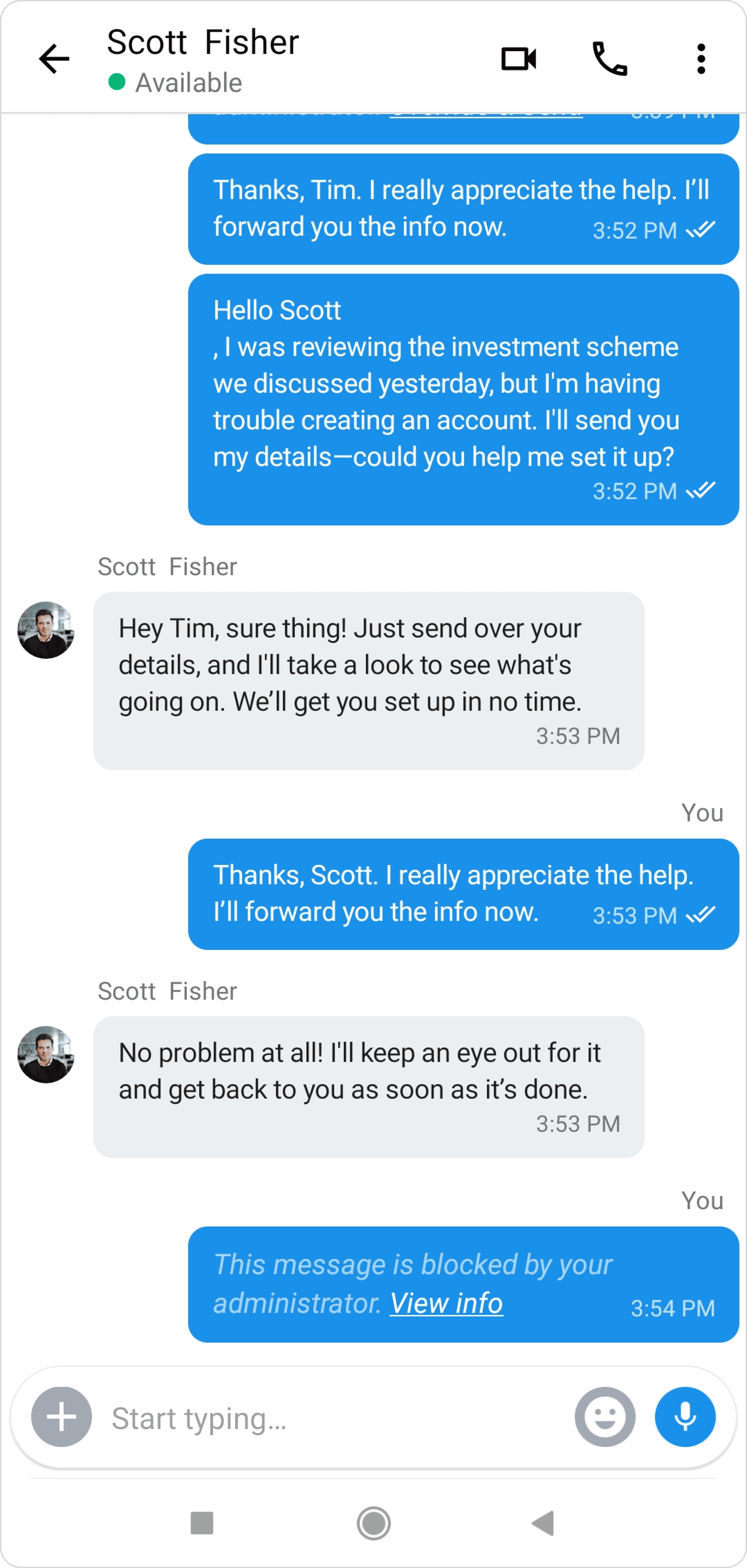Go back from Scott Fisher's chat
The image size is (747, 1568).
pyautogui.click(x=54, y=59)
